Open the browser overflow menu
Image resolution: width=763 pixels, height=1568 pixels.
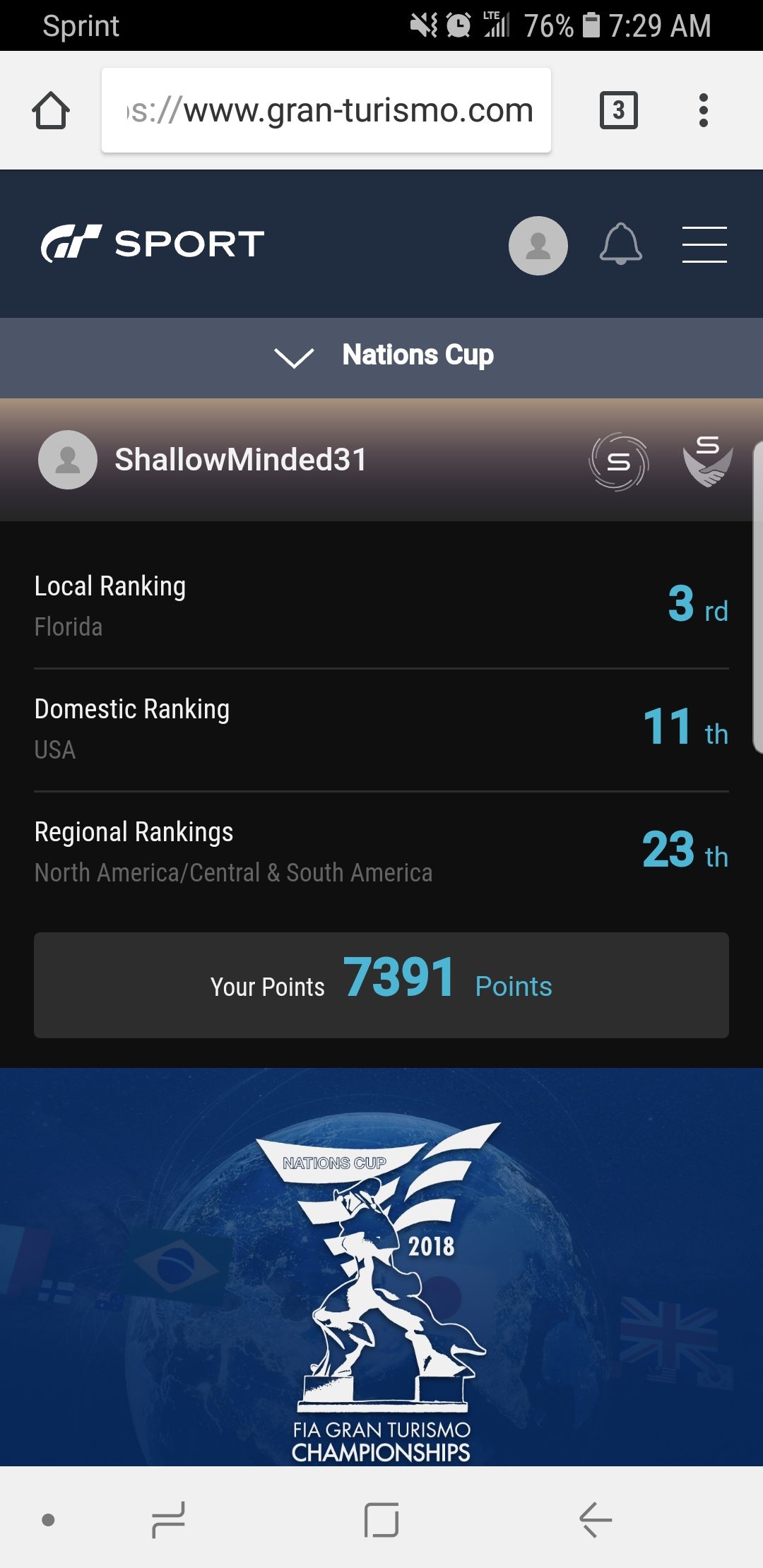pos(703,110)
